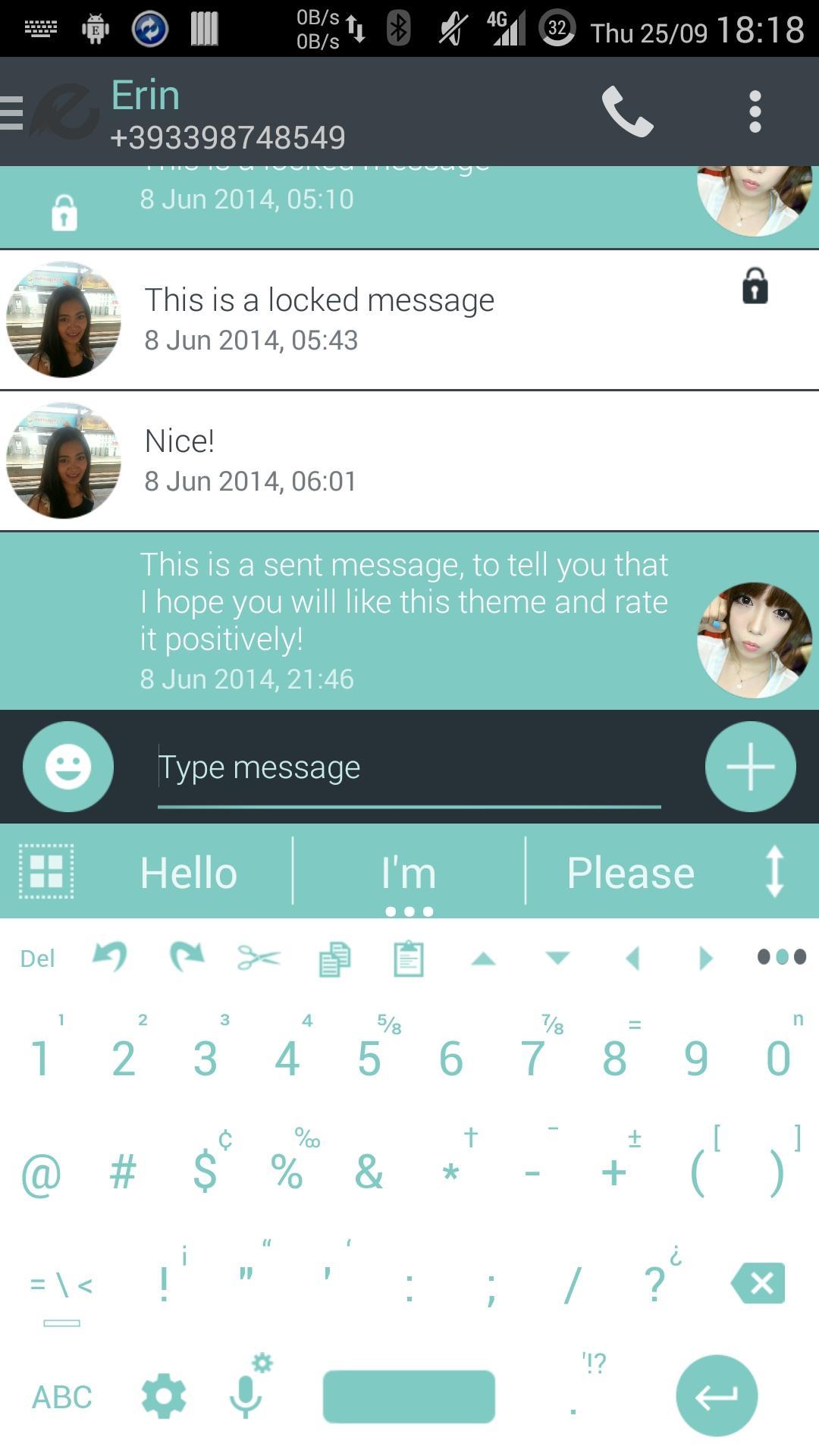Switch keyboard layouts with the grid toggle
This screenshot has width=819, height=1456.
(x=47, y=872)
